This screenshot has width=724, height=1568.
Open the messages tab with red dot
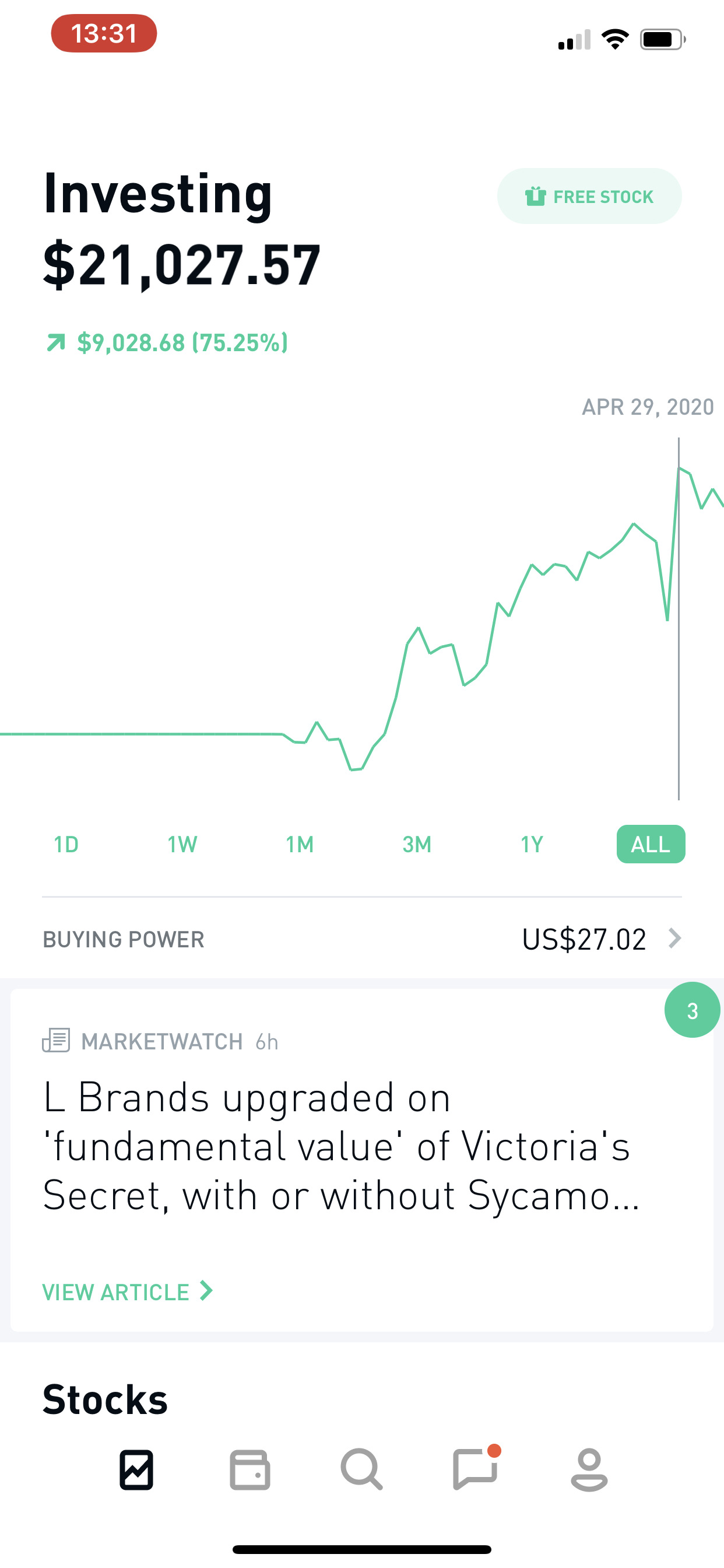tap(476, 1468)
